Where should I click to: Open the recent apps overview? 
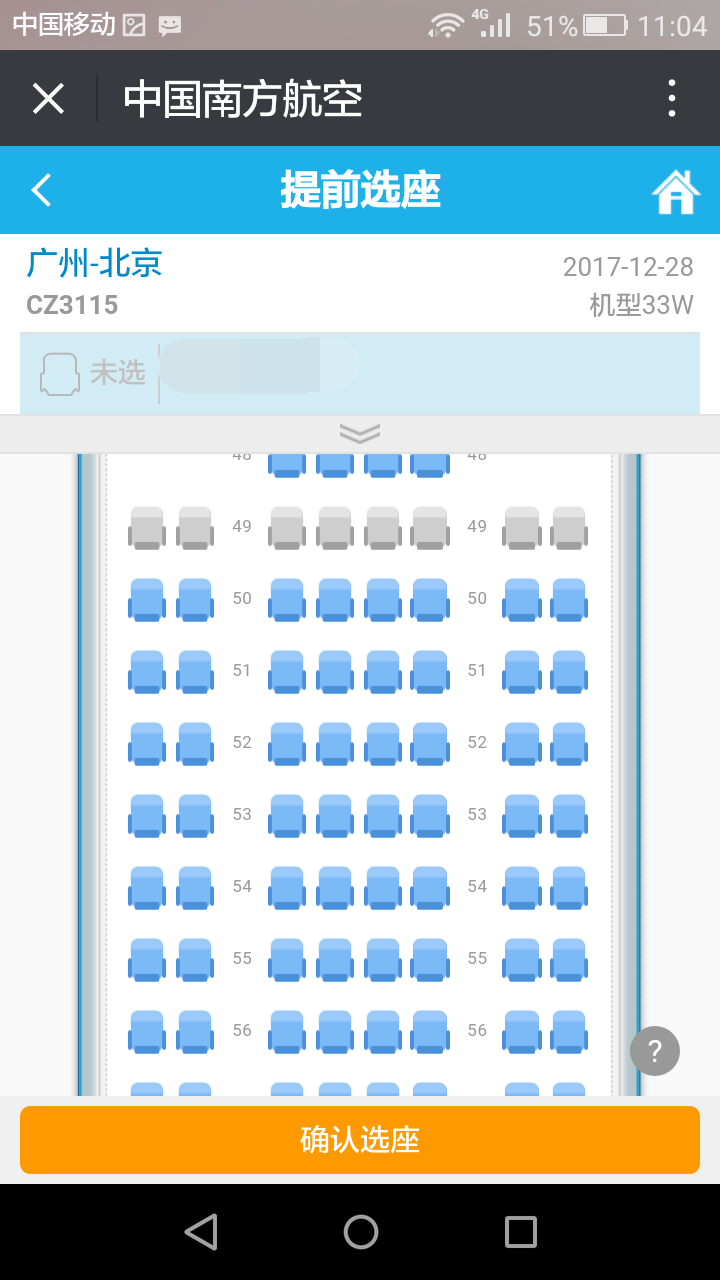pyautogui.click(x=520, y=1231)
